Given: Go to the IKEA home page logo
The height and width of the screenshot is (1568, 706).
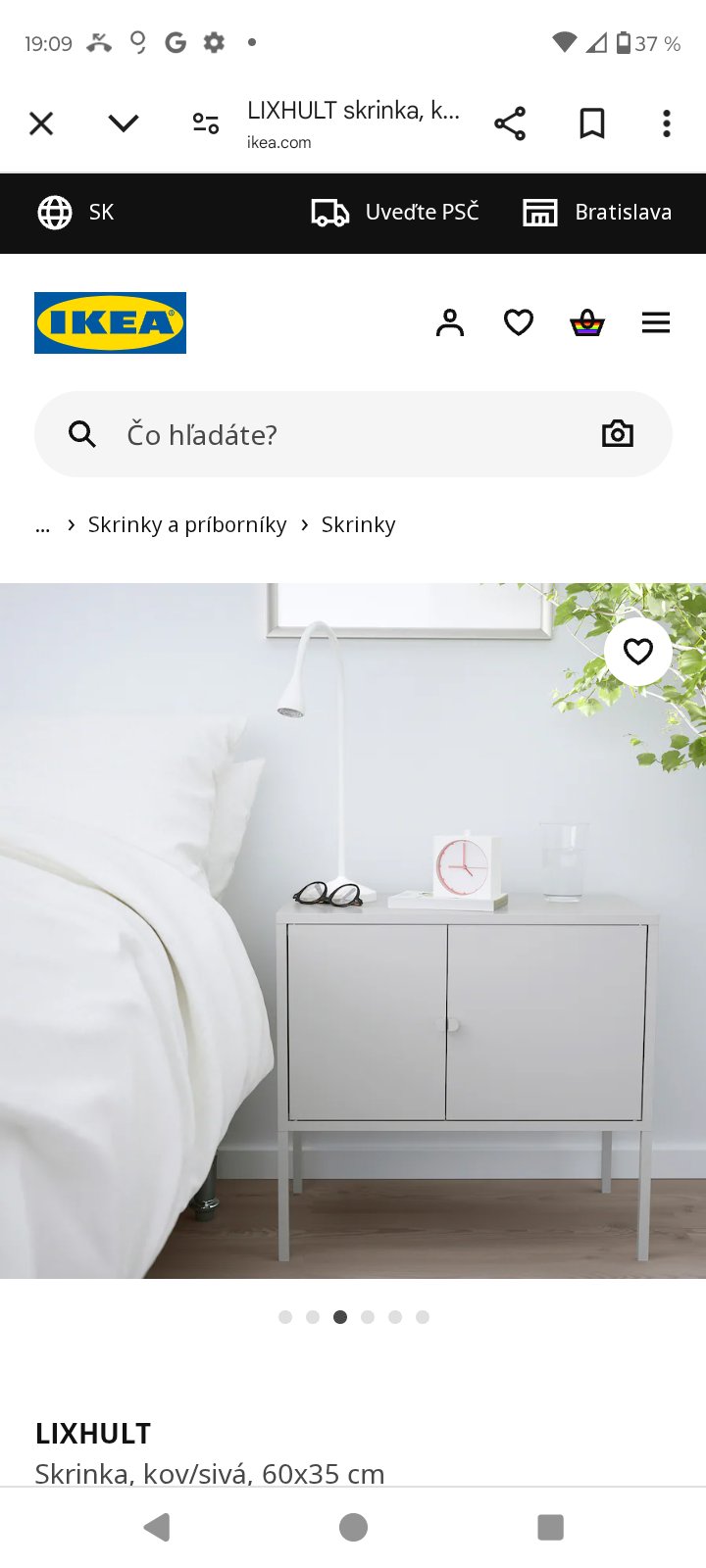Looking at the screenshot, I should [x=110, y=322].
